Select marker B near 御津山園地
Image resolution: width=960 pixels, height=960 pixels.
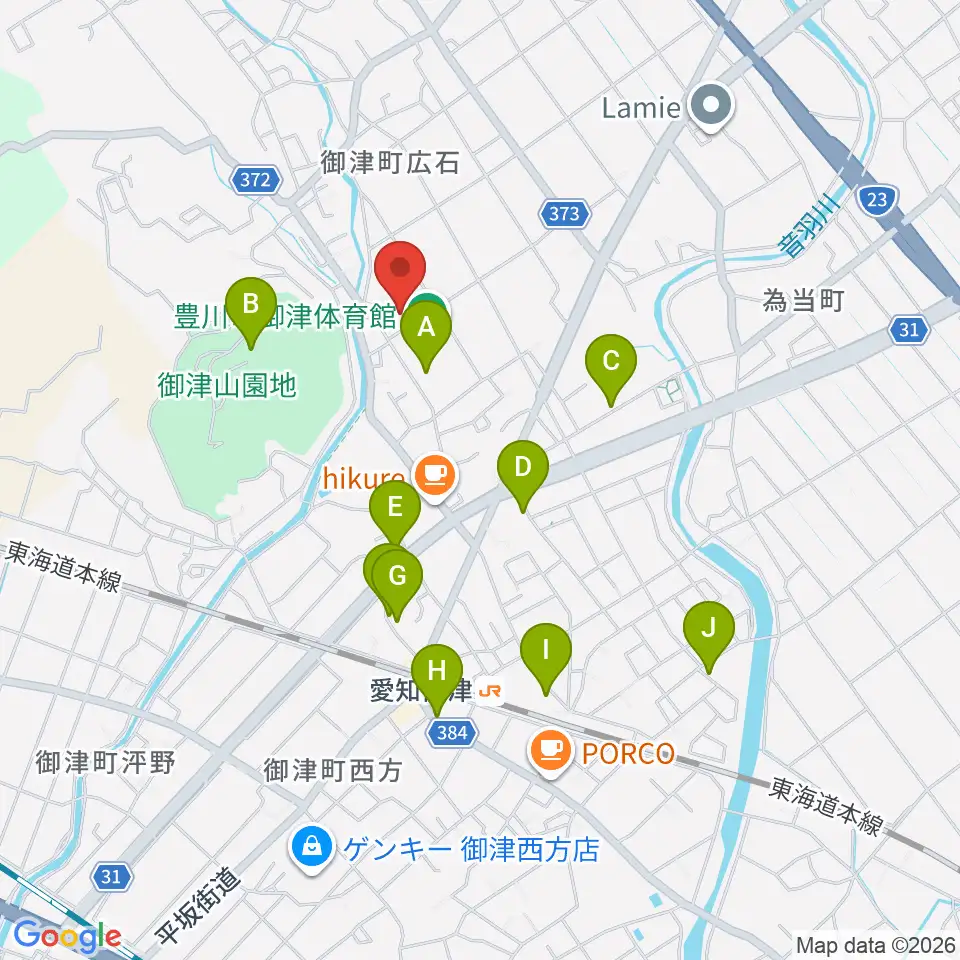click(x=251, y=313)
